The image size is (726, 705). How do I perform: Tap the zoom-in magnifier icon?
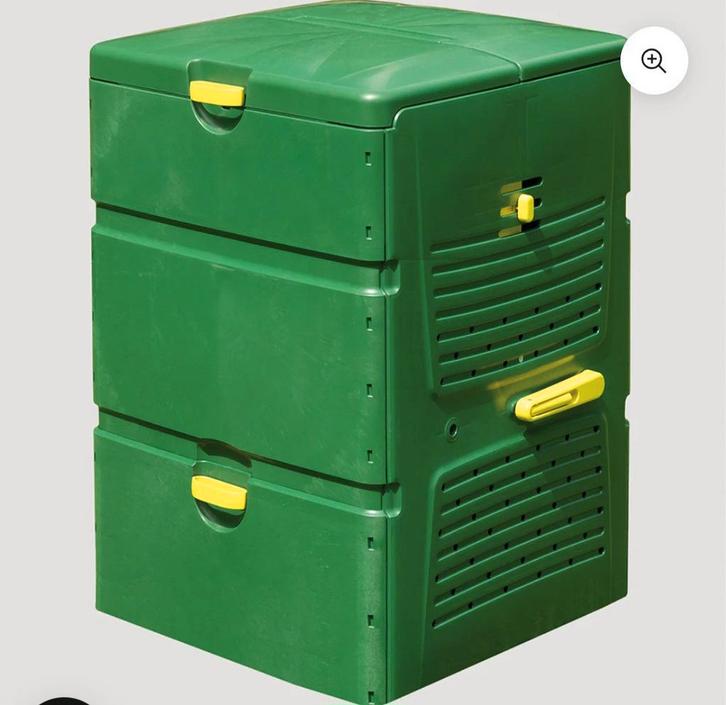(654, 61)
